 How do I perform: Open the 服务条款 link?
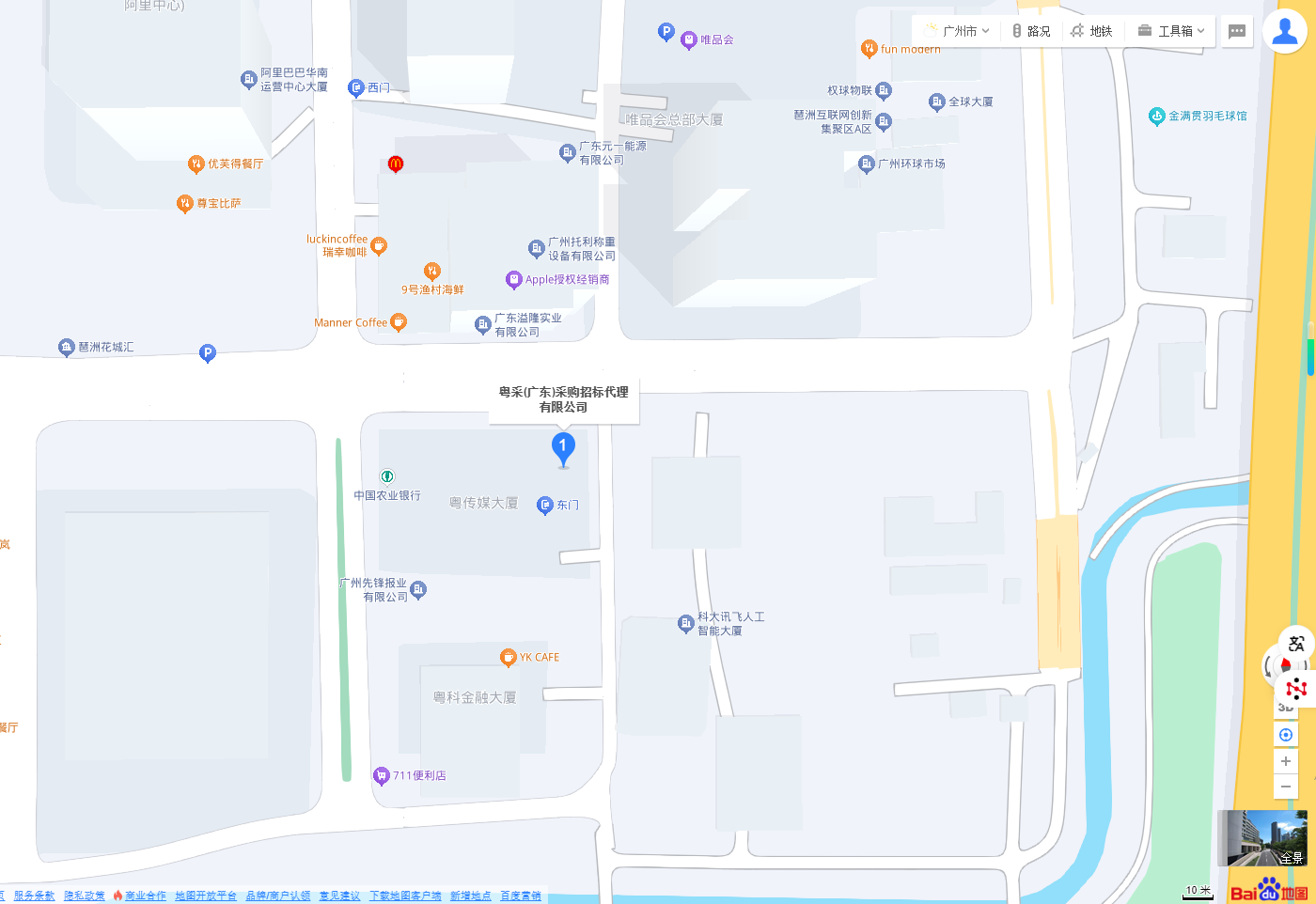point(34,896)
